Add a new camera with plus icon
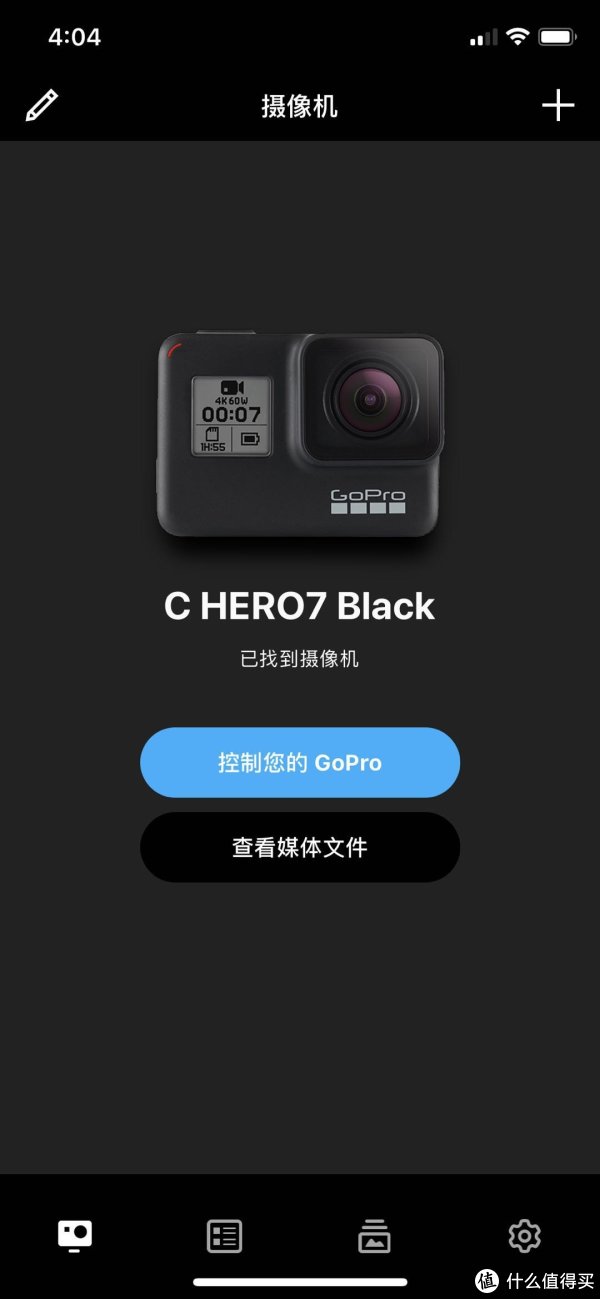This screenshot has height=1299, width=600. tap(558, 106)
